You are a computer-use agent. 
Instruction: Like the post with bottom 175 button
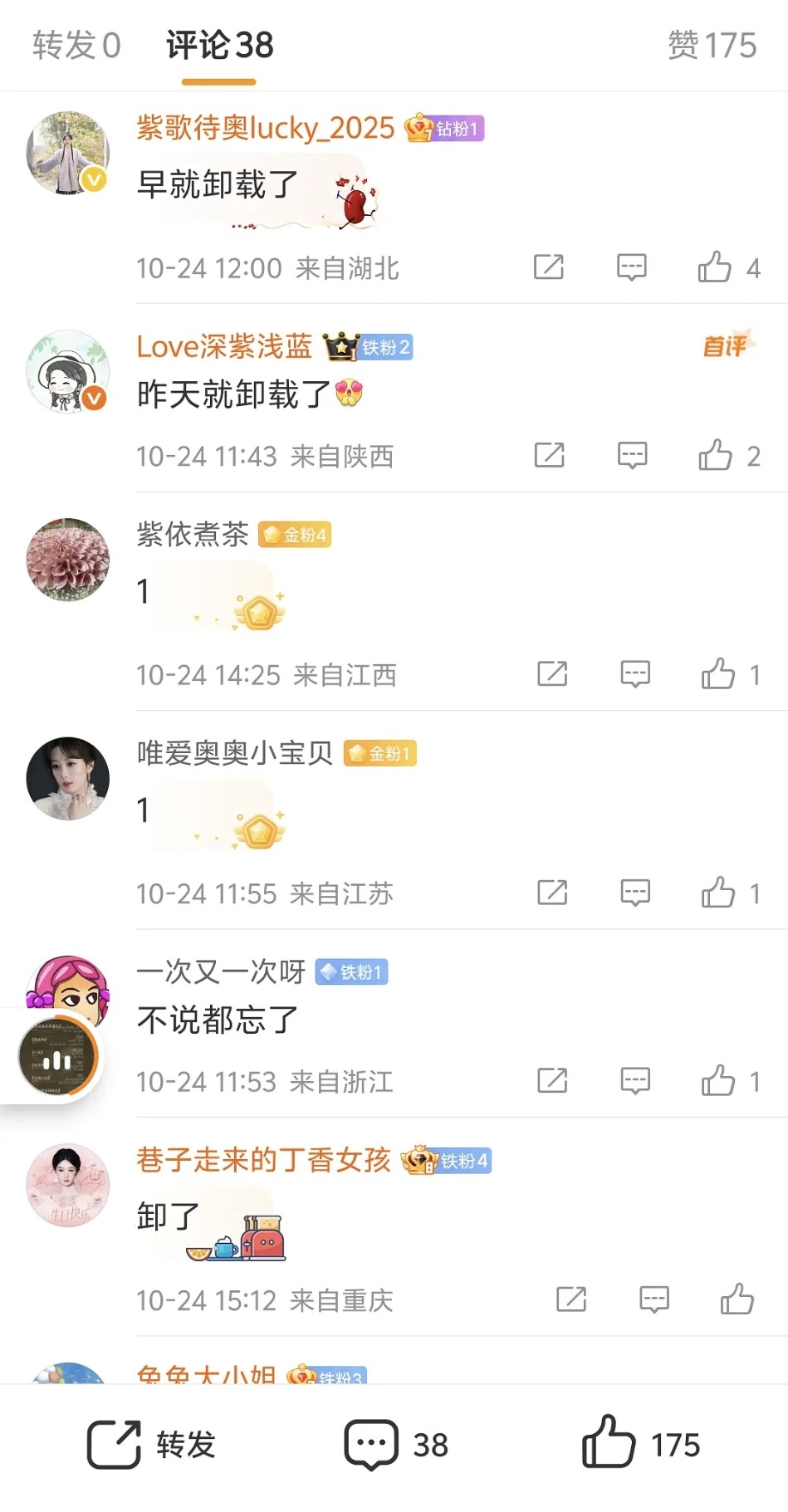pos(640,1445)
